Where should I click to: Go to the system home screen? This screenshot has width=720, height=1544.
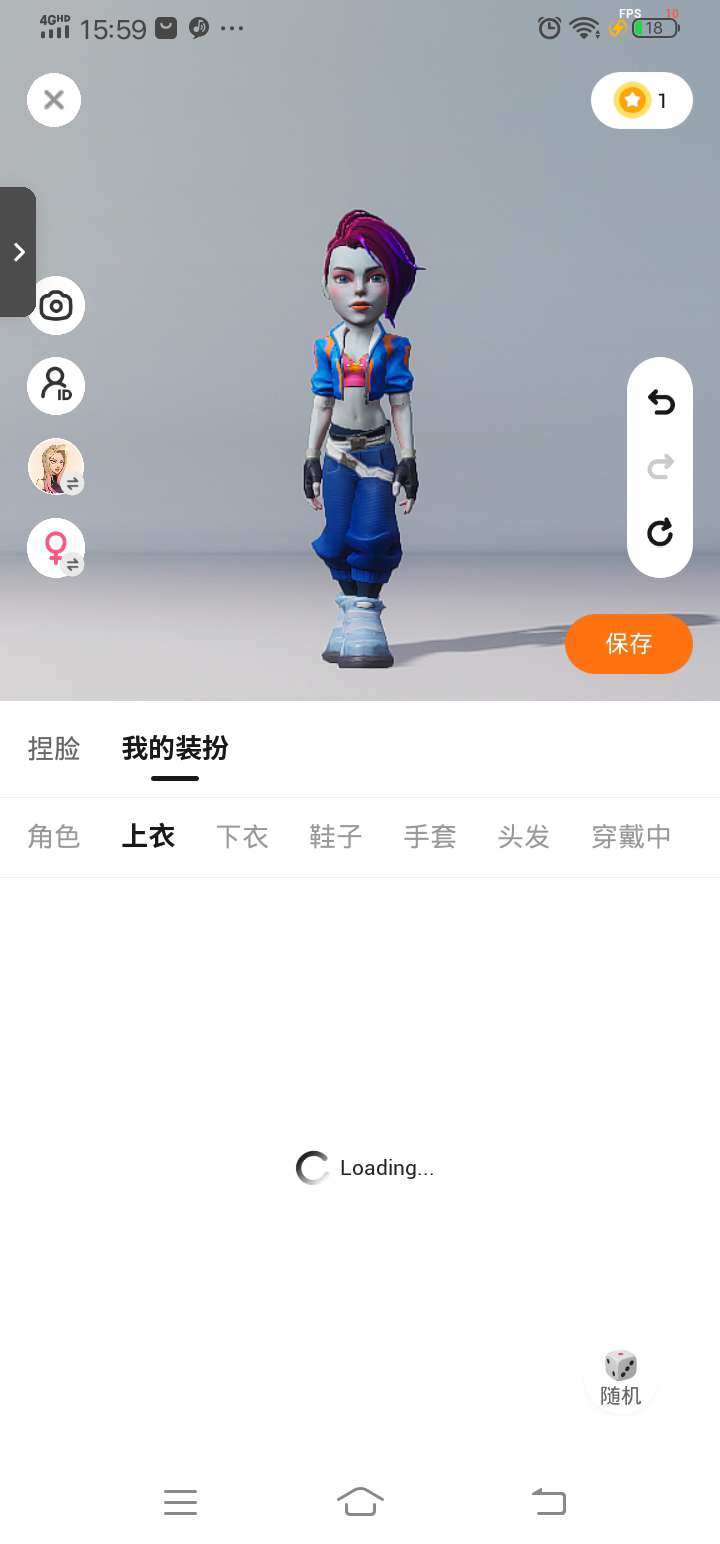pyautogui.click(x=360, y=1501)
